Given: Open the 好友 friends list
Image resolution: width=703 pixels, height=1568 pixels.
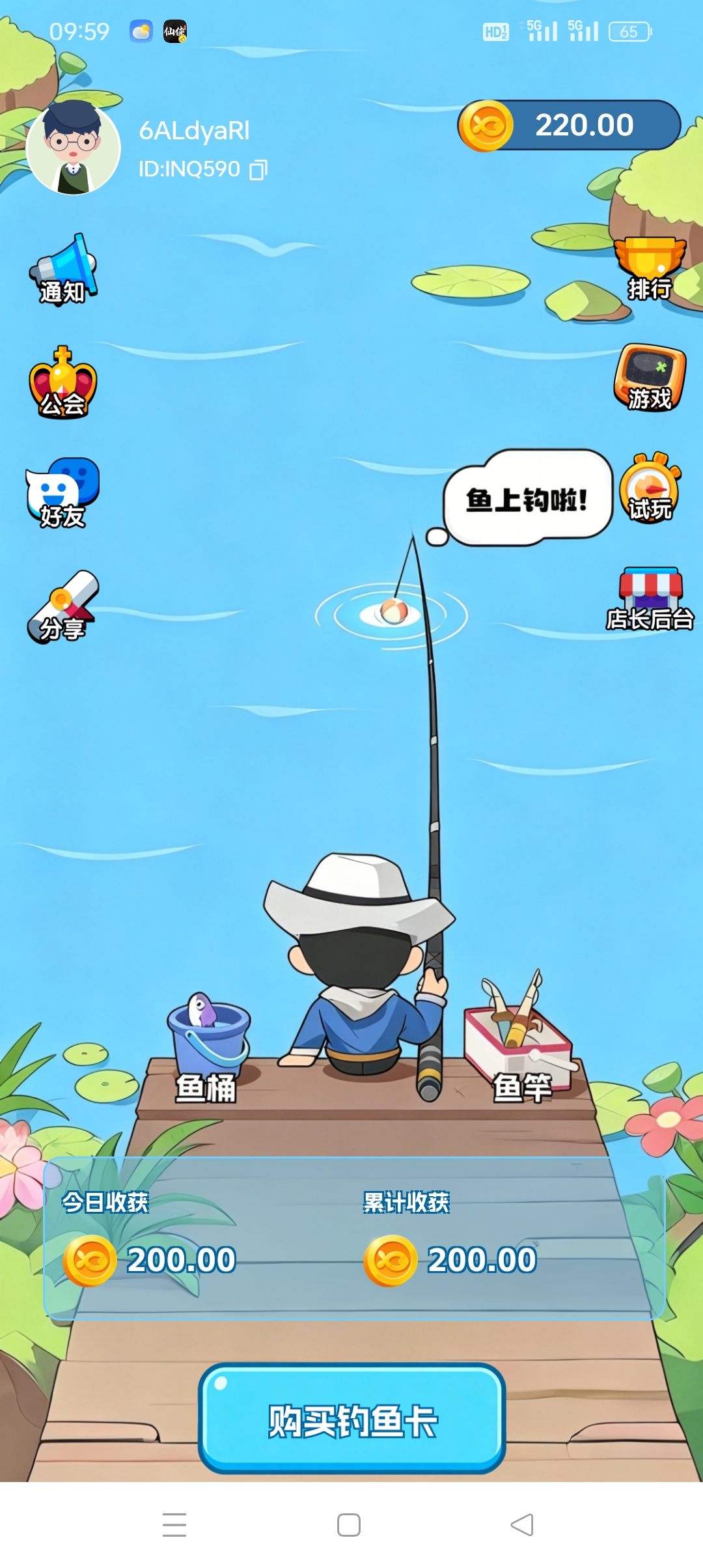Looking at the screenshot, I should point(62,493).
